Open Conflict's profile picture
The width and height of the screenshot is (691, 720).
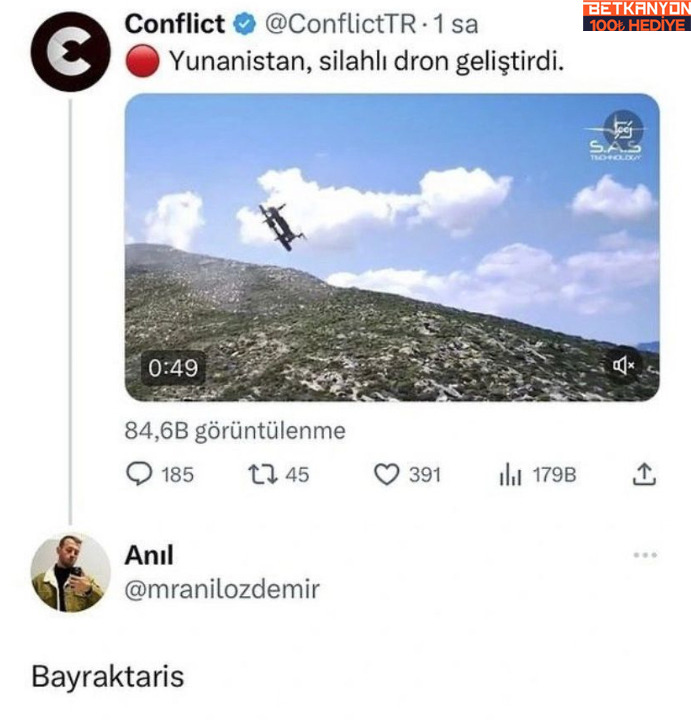coord(70,51)
